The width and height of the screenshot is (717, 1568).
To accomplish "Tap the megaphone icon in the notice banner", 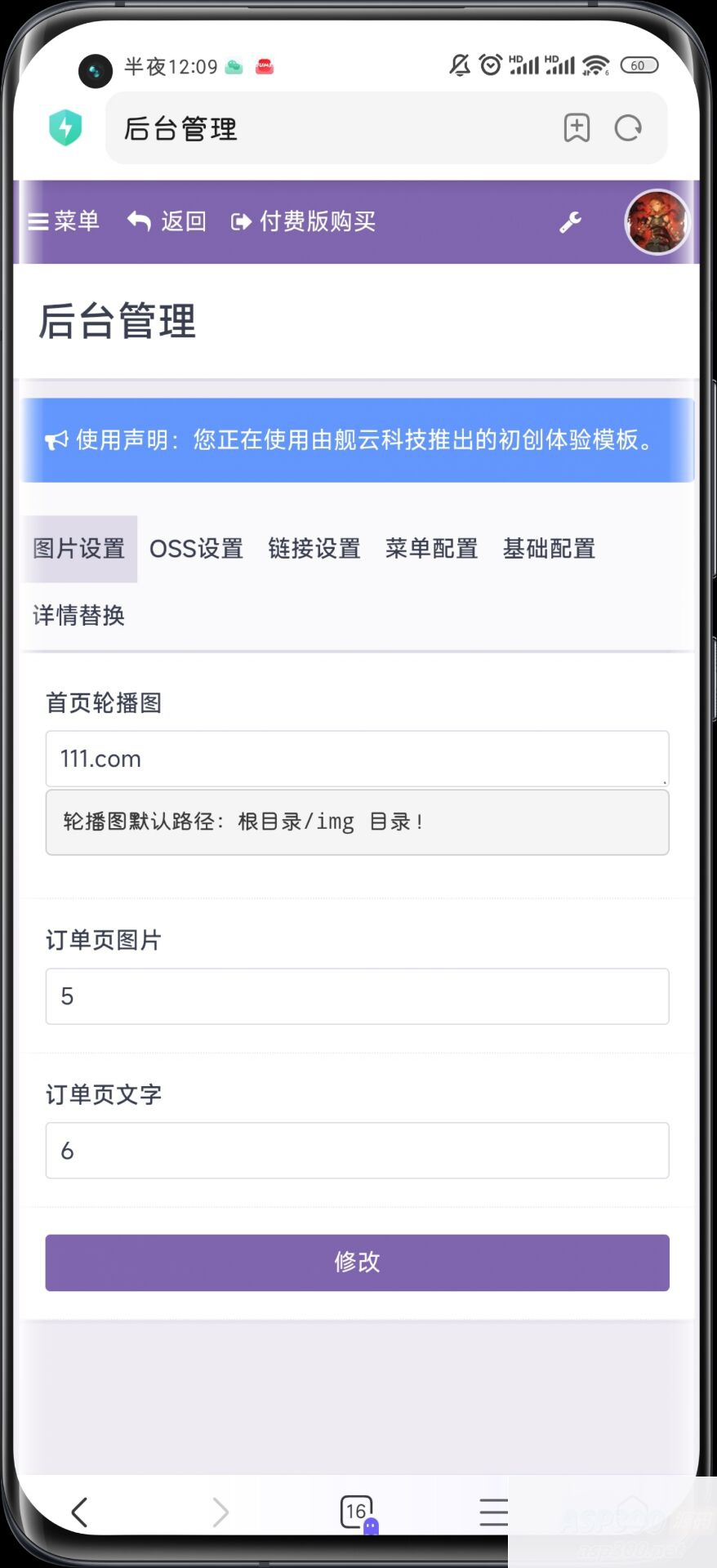I will click(x=54, y=439).
